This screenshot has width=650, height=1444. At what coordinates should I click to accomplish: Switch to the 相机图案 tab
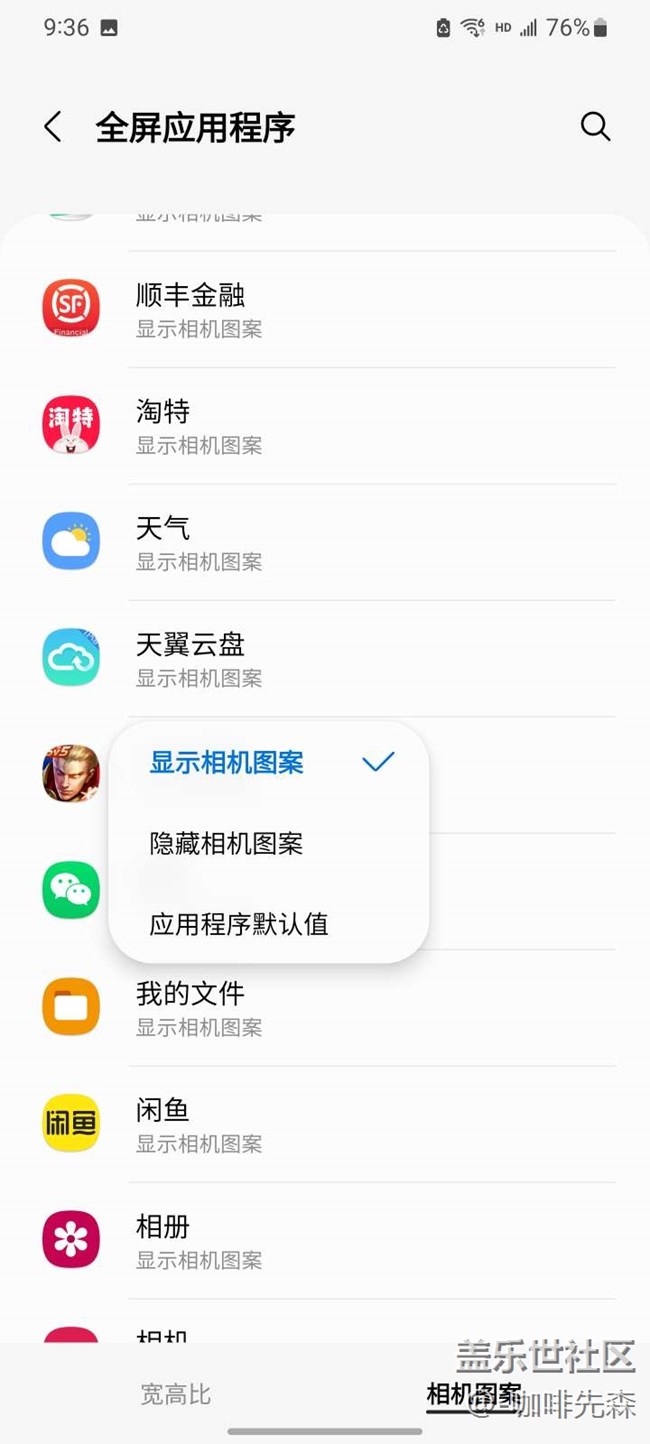(473, 1394)
